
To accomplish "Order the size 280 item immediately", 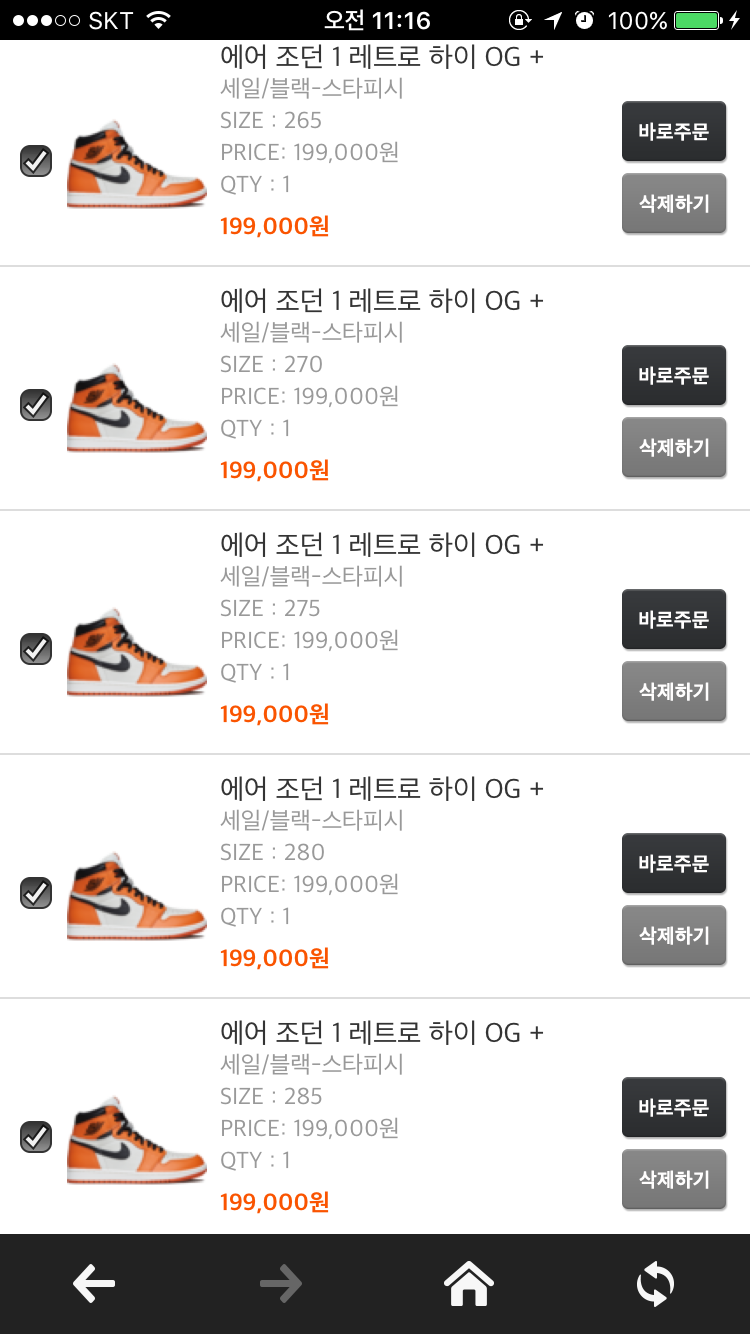I will point(673,863).
